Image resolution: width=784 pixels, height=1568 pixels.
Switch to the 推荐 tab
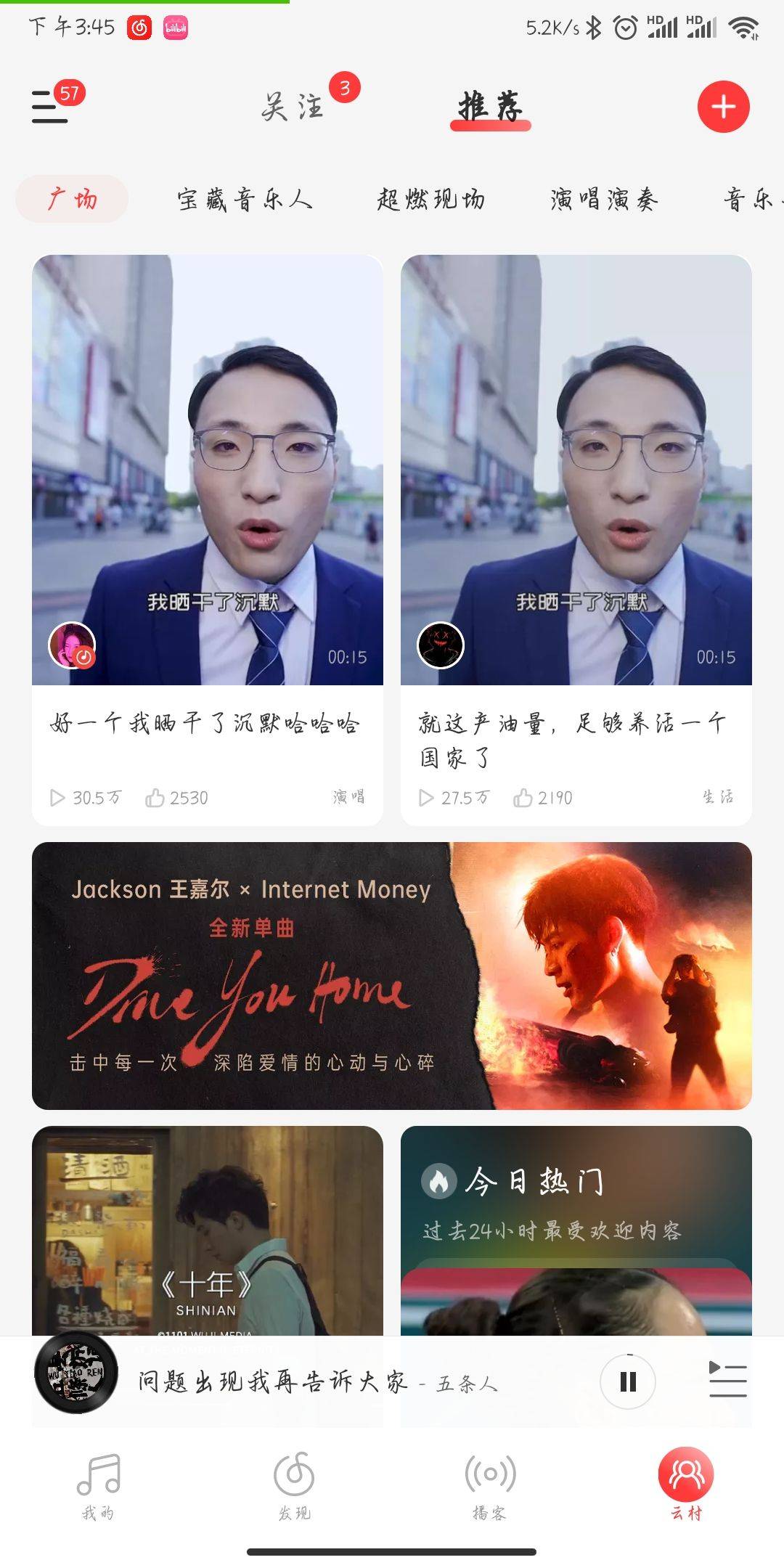[x=490, y=107]
